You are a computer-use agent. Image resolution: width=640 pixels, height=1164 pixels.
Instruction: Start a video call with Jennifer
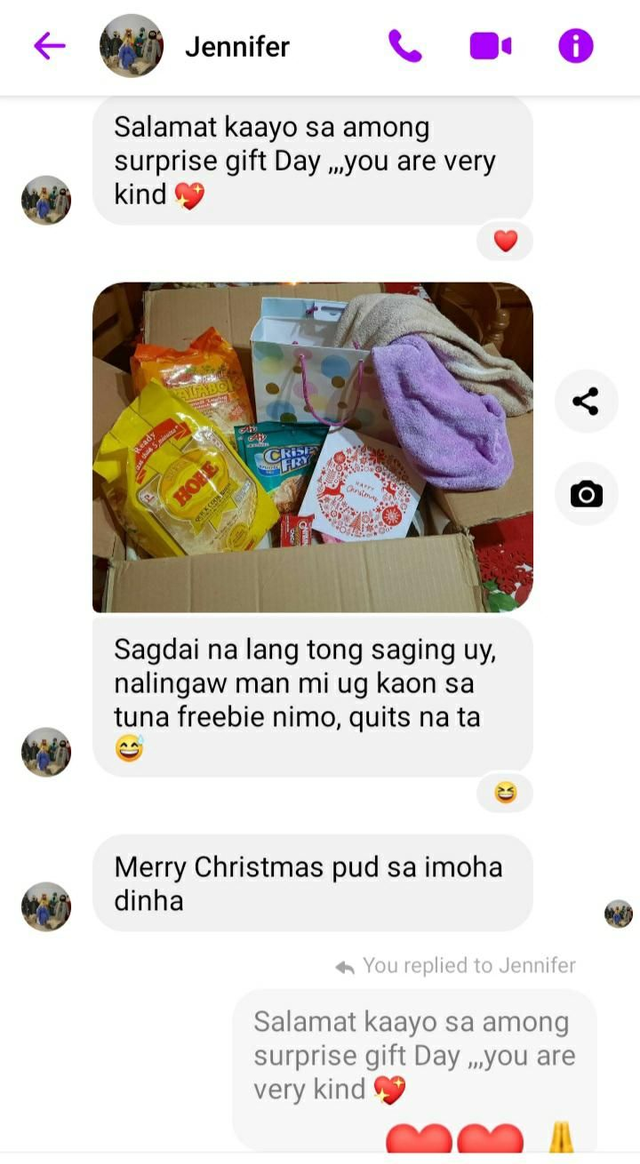[490, 46]
